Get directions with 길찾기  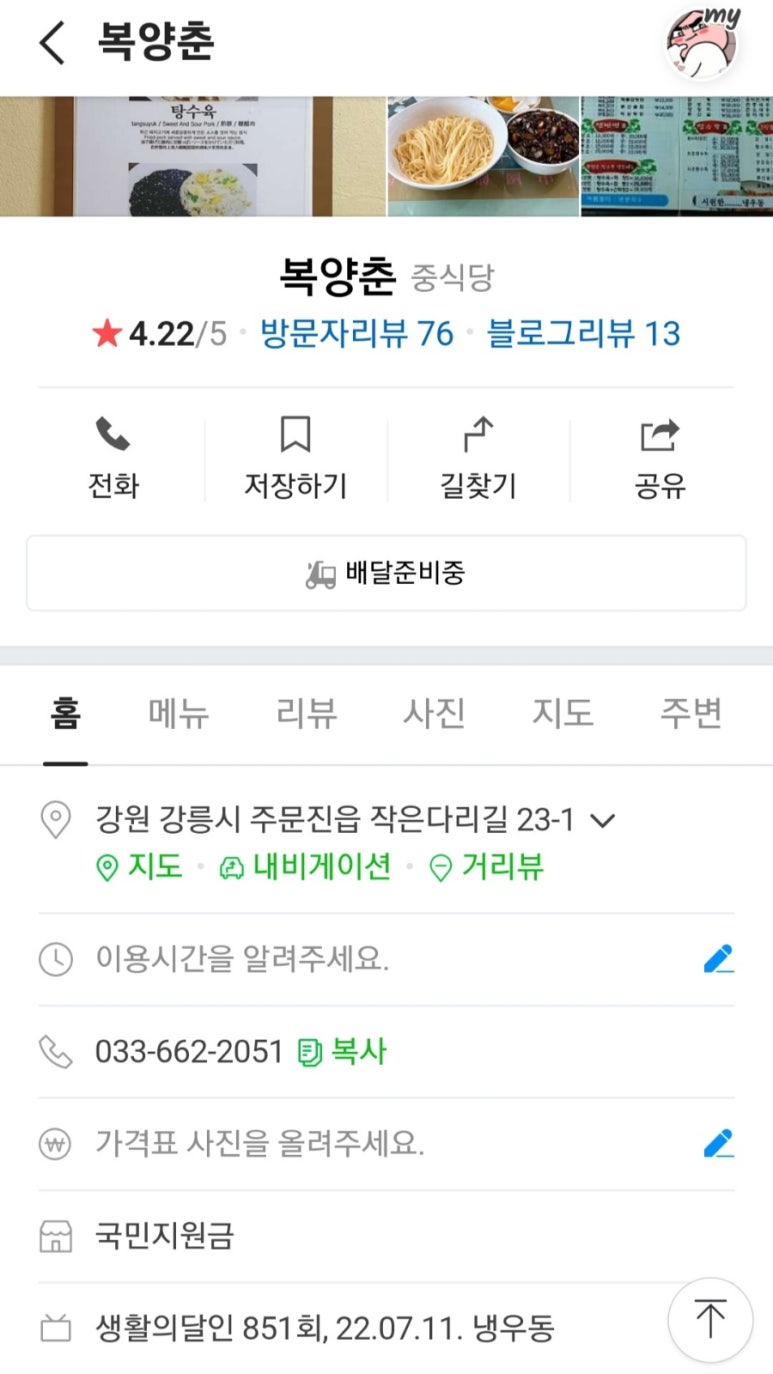478,459
